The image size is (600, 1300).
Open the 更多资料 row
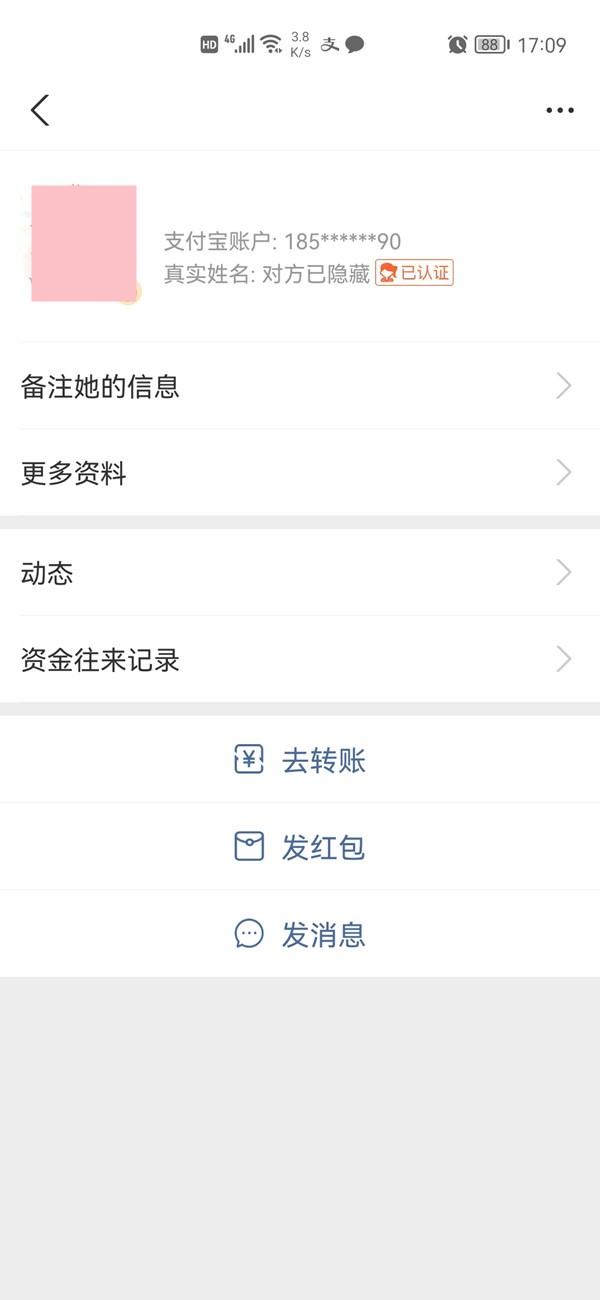(300, 473)
